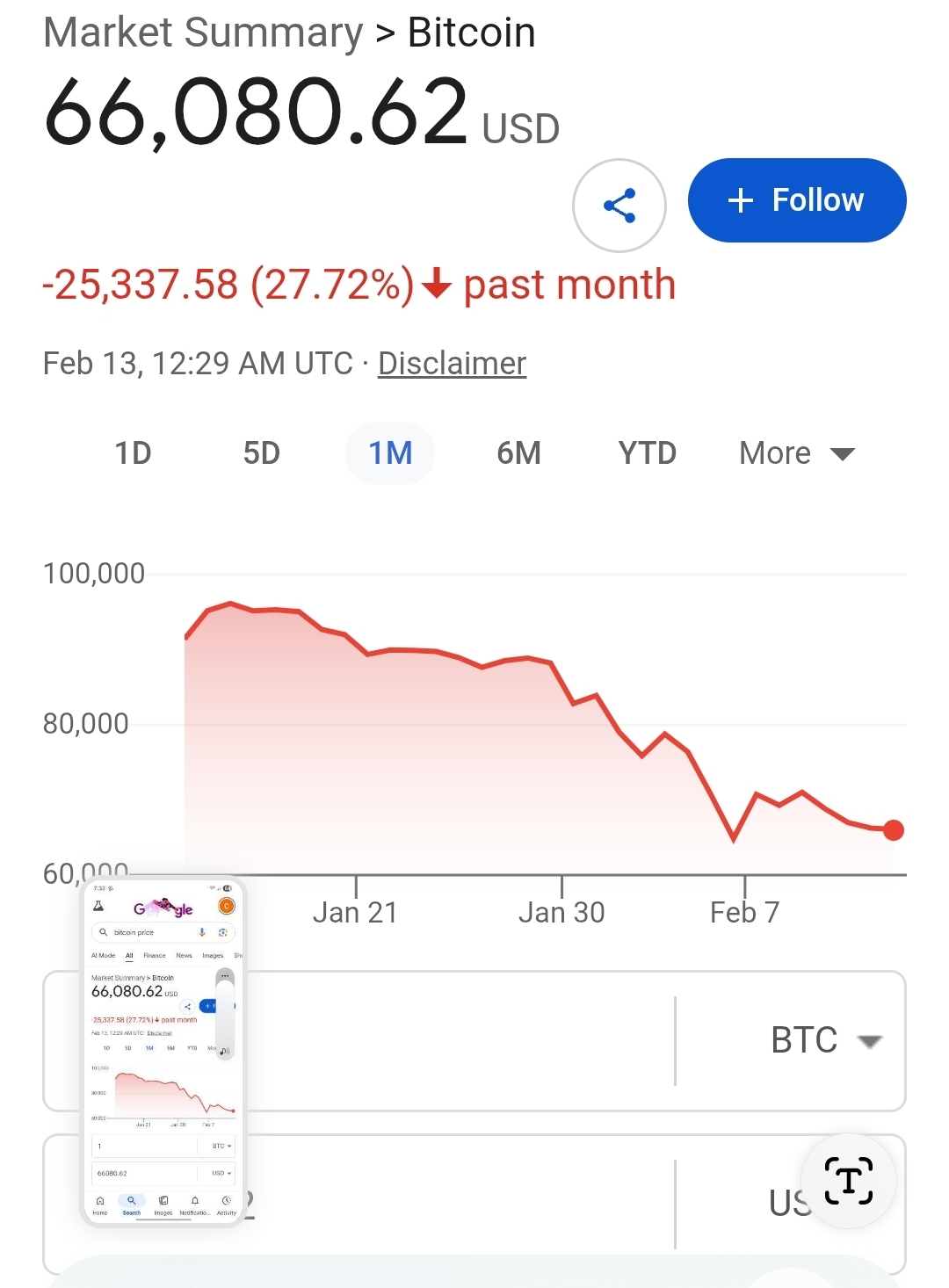Tap the microphone icon in the search bar
949x1288 pixels.
202,932
